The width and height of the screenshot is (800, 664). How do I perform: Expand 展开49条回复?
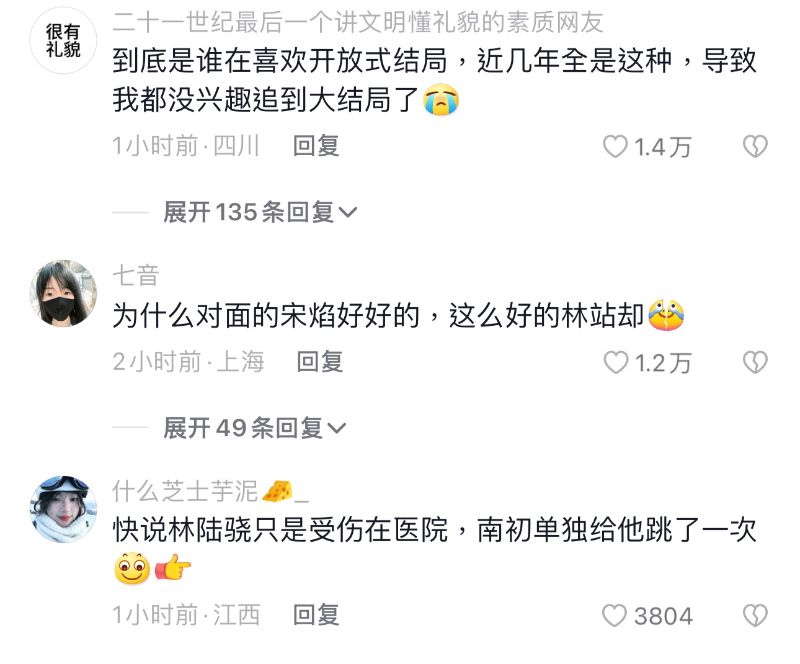[254, 428]
